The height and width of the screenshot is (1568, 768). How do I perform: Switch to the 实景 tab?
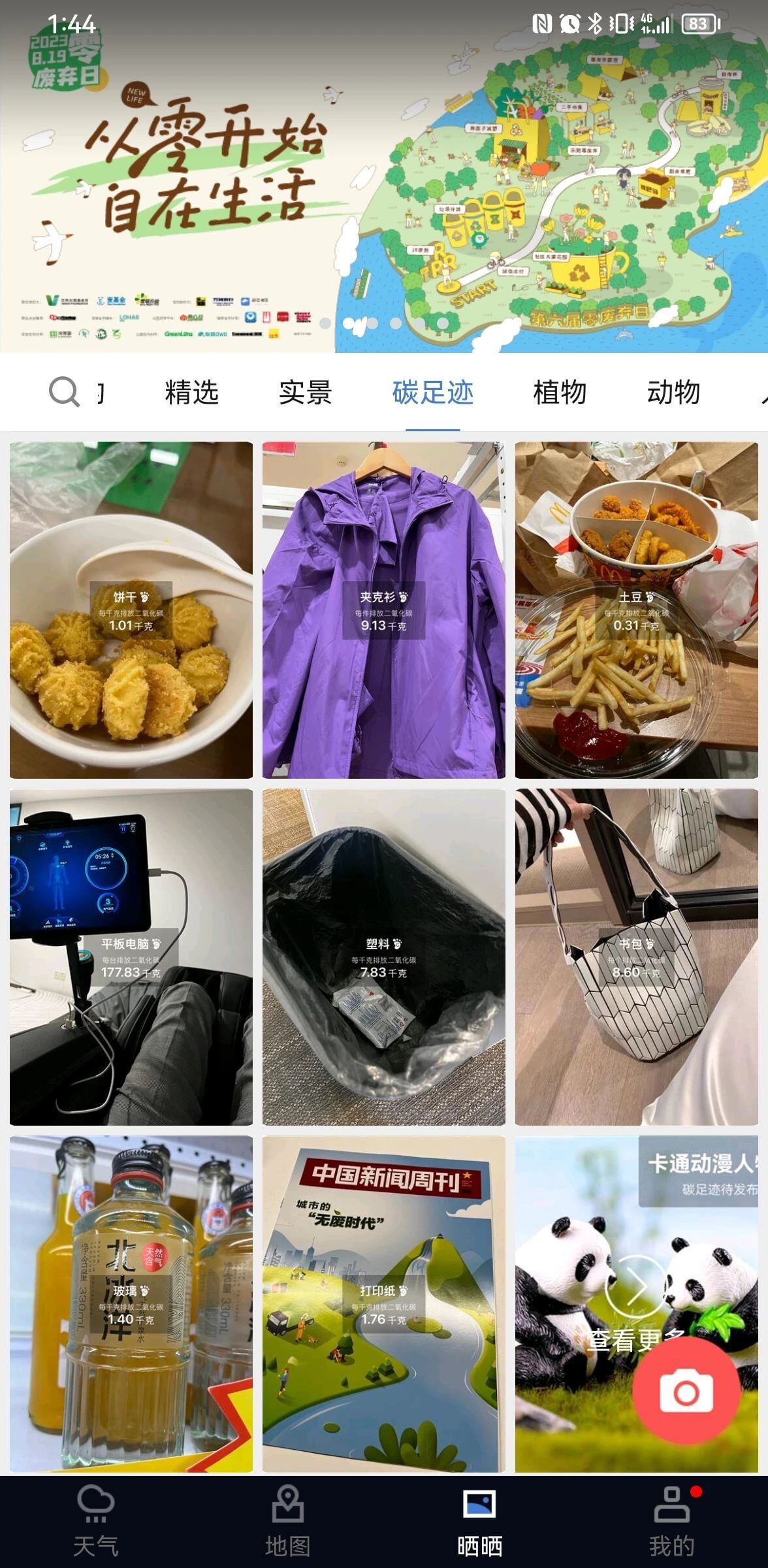[x=306, y=393]
